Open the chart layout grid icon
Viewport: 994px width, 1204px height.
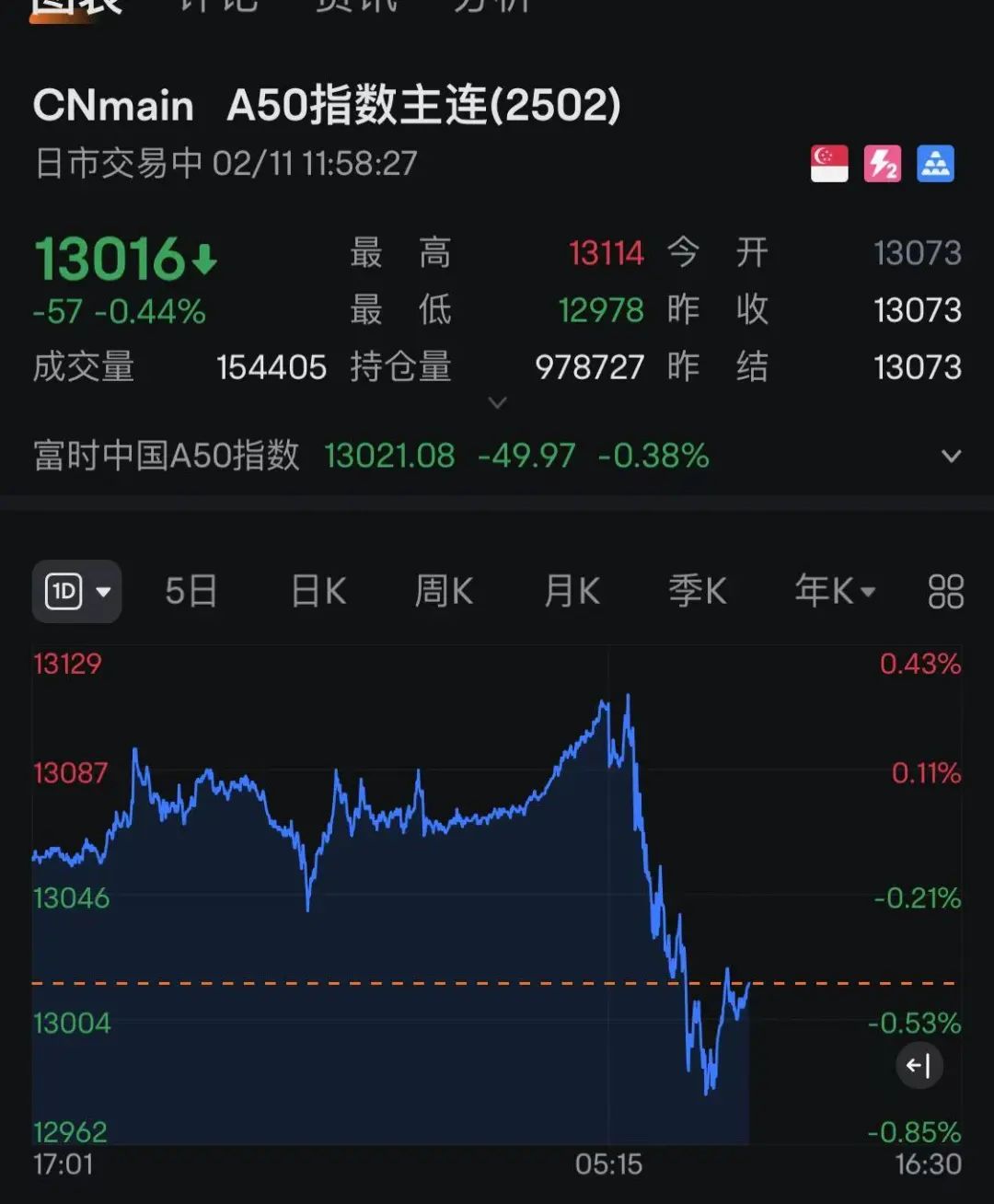pyautogui.click(x=945, y=592)
